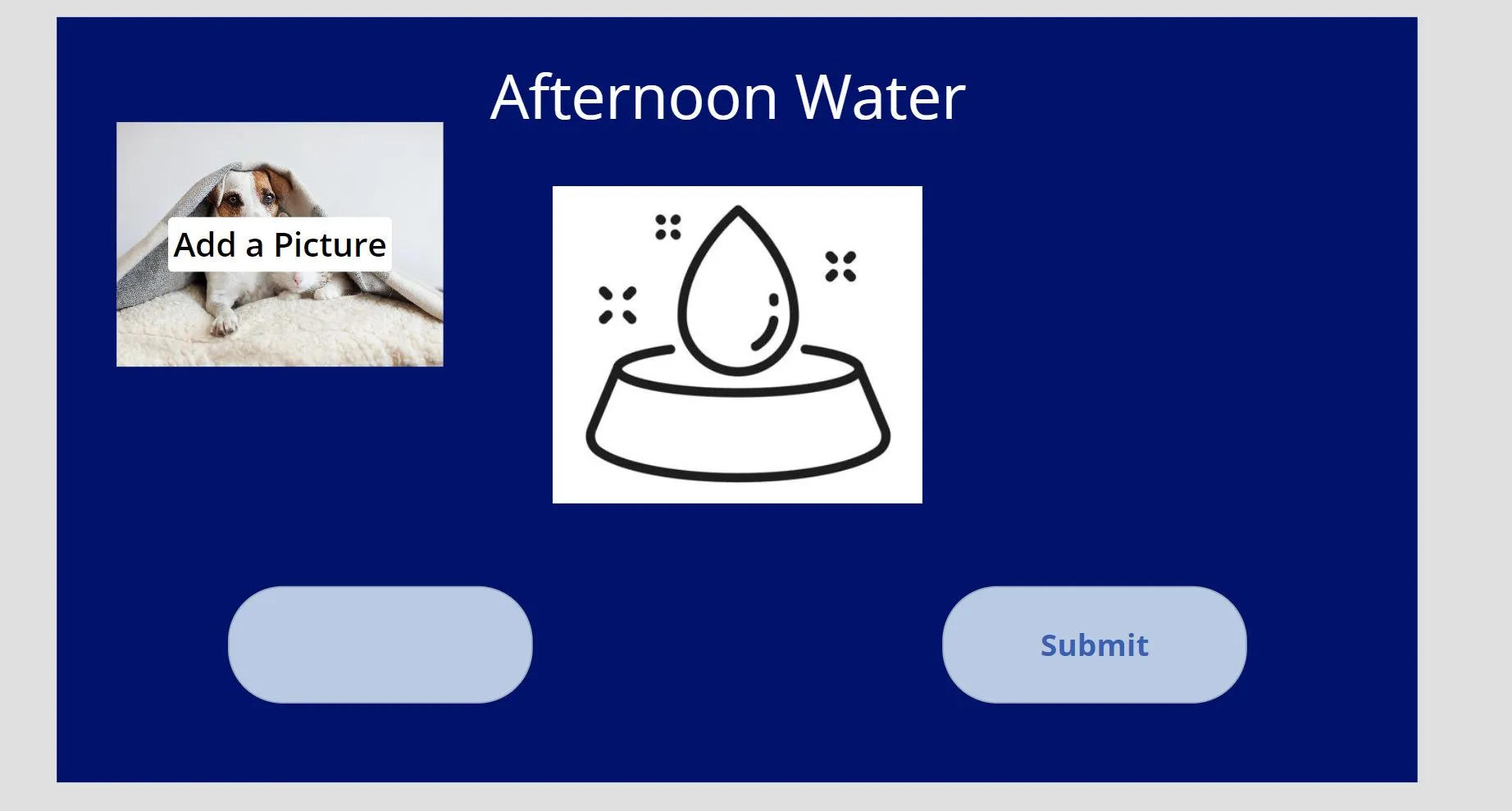Select the water bowl image
The width and height of the screenshot is (1512, 811).
pos(736,344)
